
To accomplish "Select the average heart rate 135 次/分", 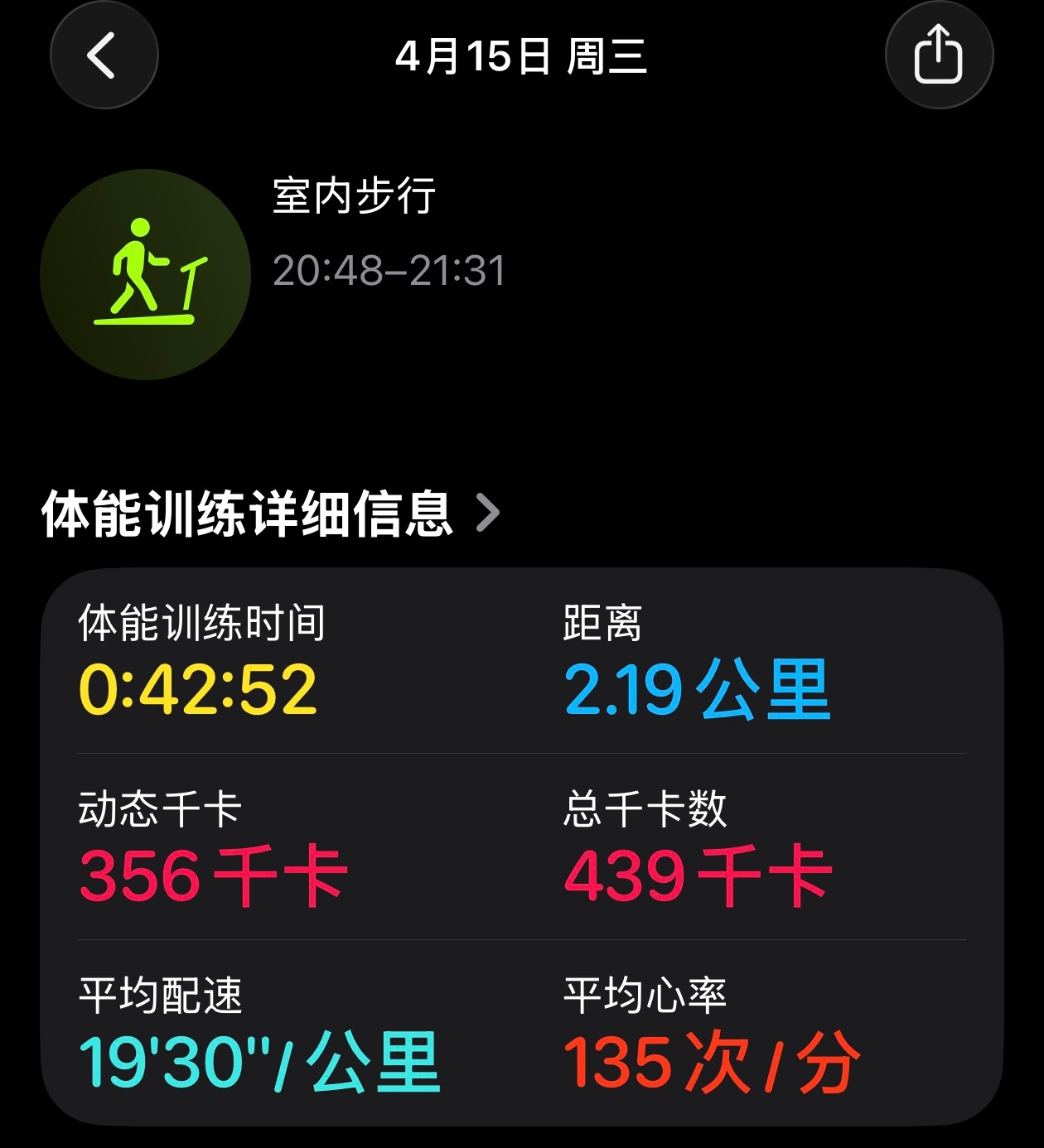I will [713, 1059].
